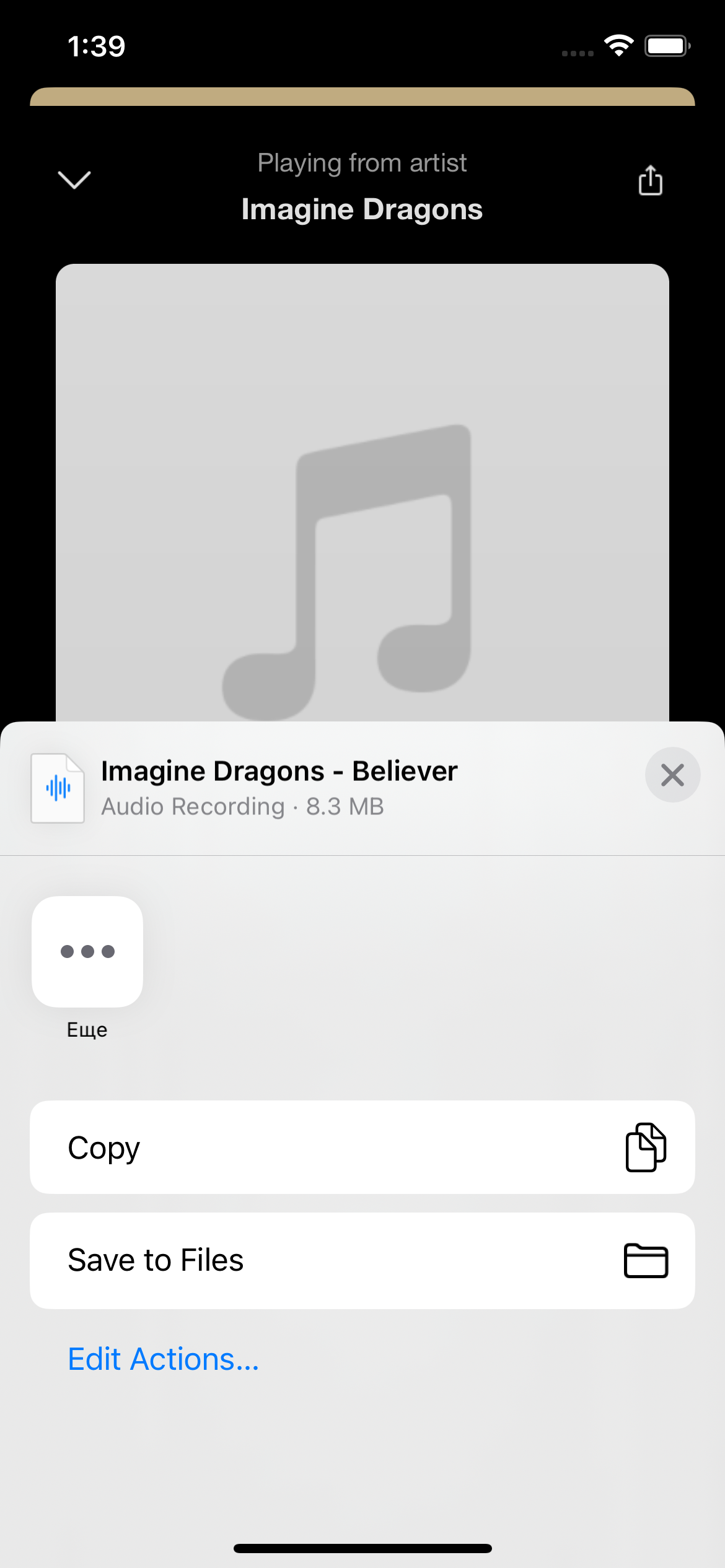The width and height of the screenshot is (725, 1568).
Task: Select Save to Files
Action: (x=362, y=1260)
